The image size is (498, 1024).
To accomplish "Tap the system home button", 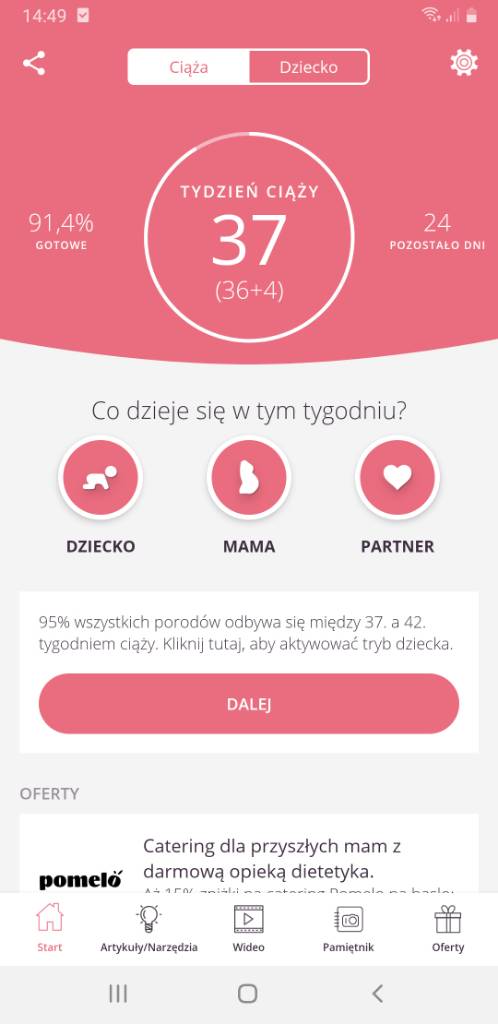I will [x=247, y=993].
